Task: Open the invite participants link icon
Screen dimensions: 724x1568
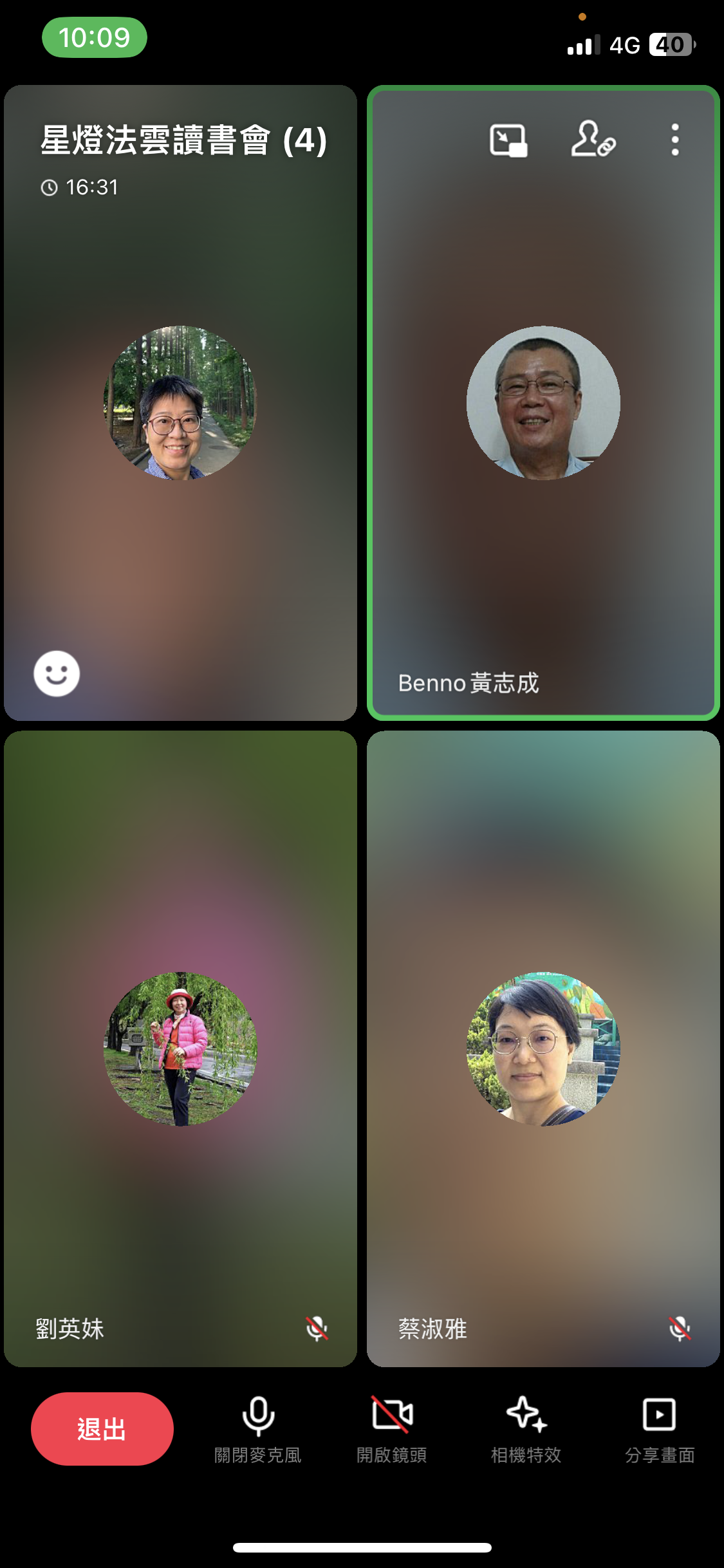Action: [593, 139]
